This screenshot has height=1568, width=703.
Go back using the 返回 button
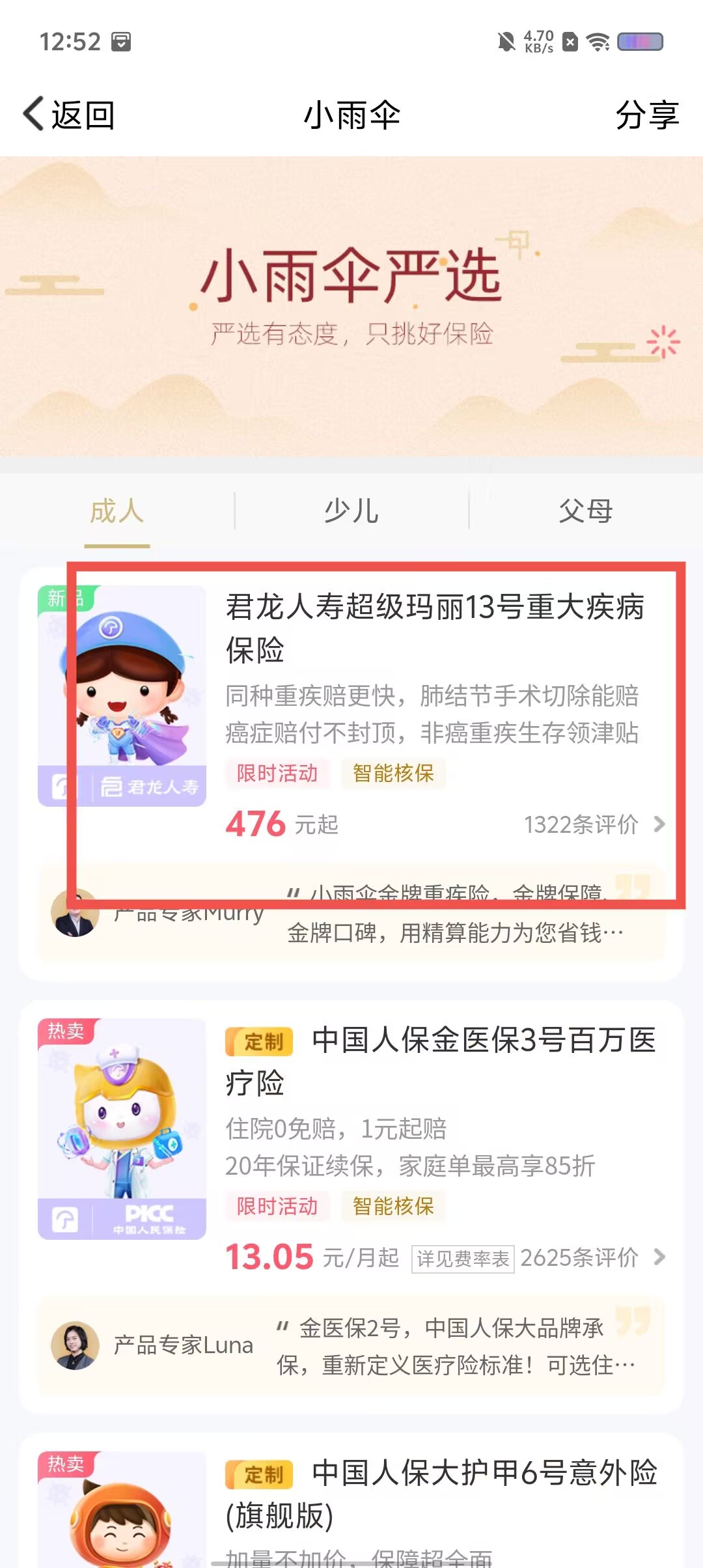point(70,115)
